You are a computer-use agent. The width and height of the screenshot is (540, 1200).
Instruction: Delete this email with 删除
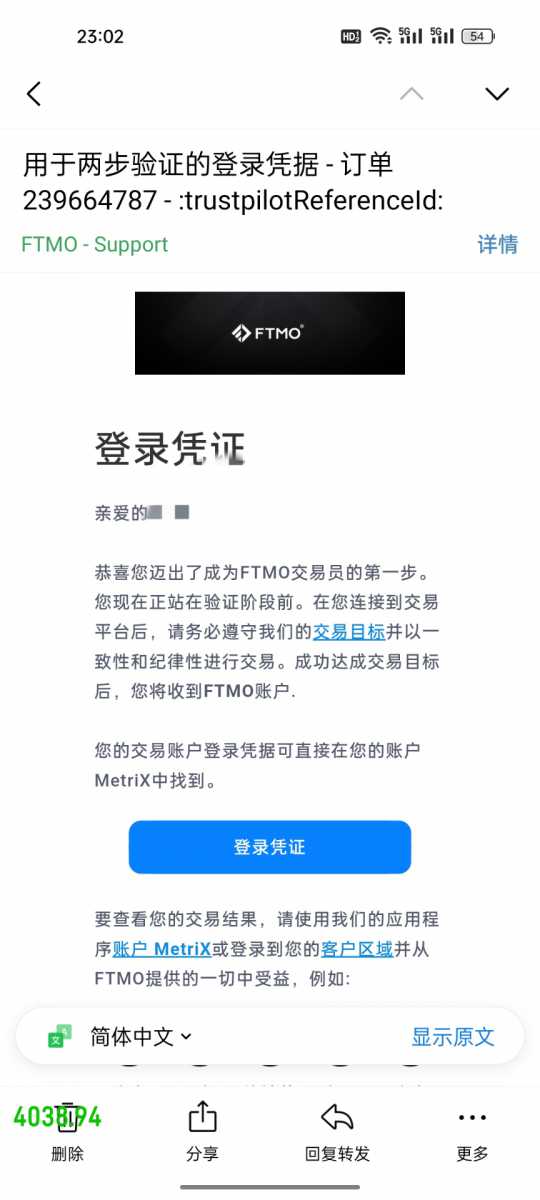[67, 1133]
